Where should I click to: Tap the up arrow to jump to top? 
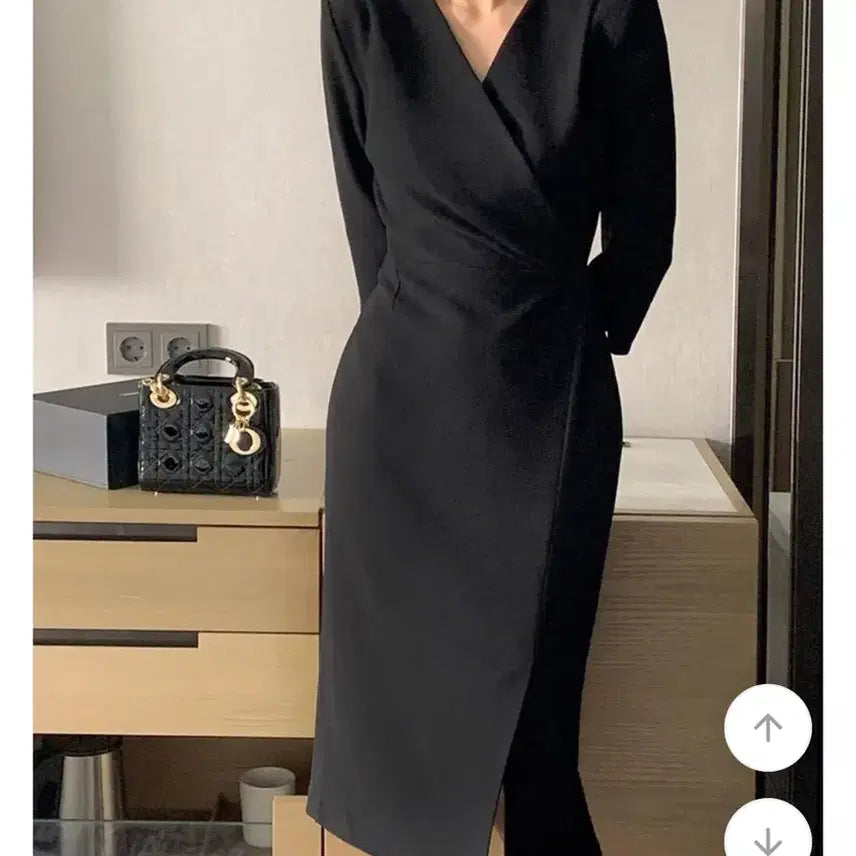point(767,728)
